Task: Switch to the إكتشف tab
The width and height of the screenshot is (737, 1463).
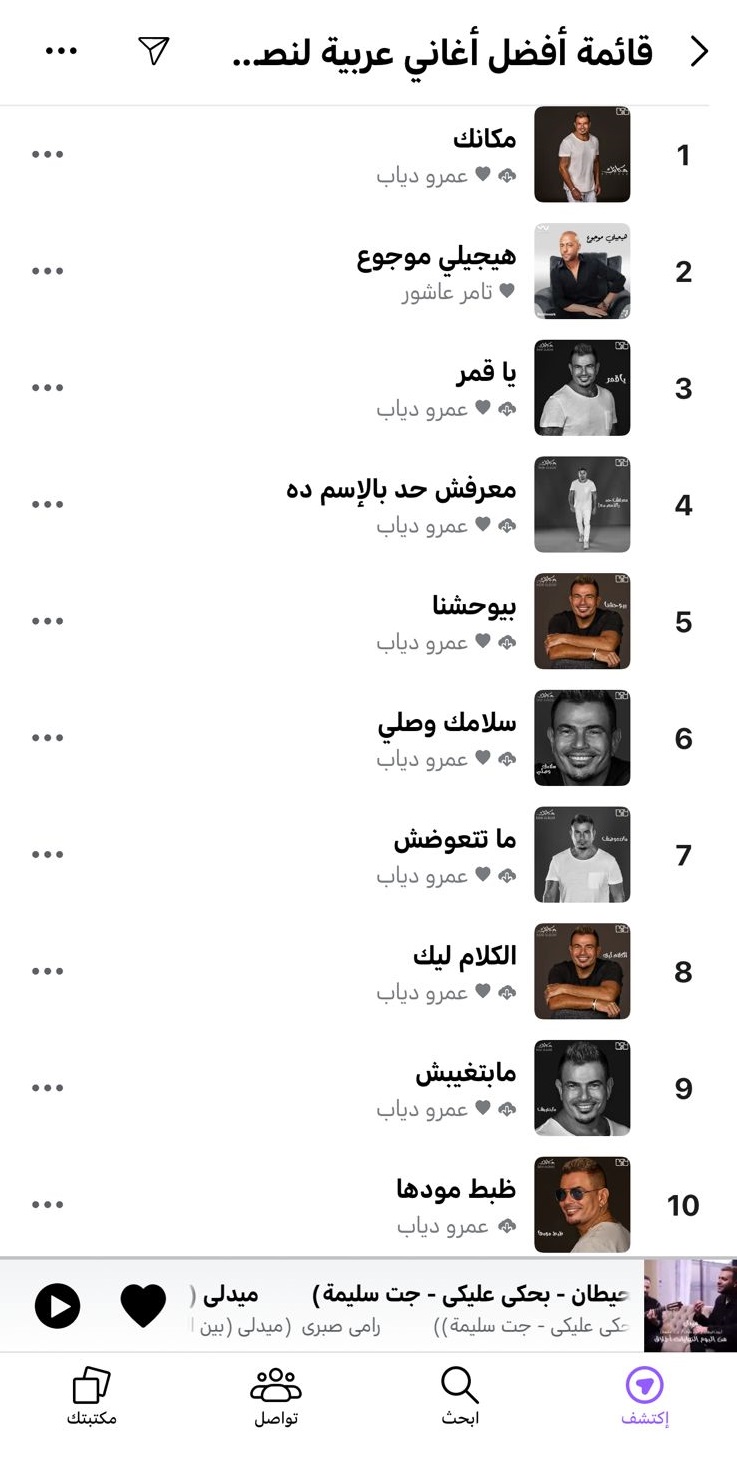Action: click(645, 1396)
